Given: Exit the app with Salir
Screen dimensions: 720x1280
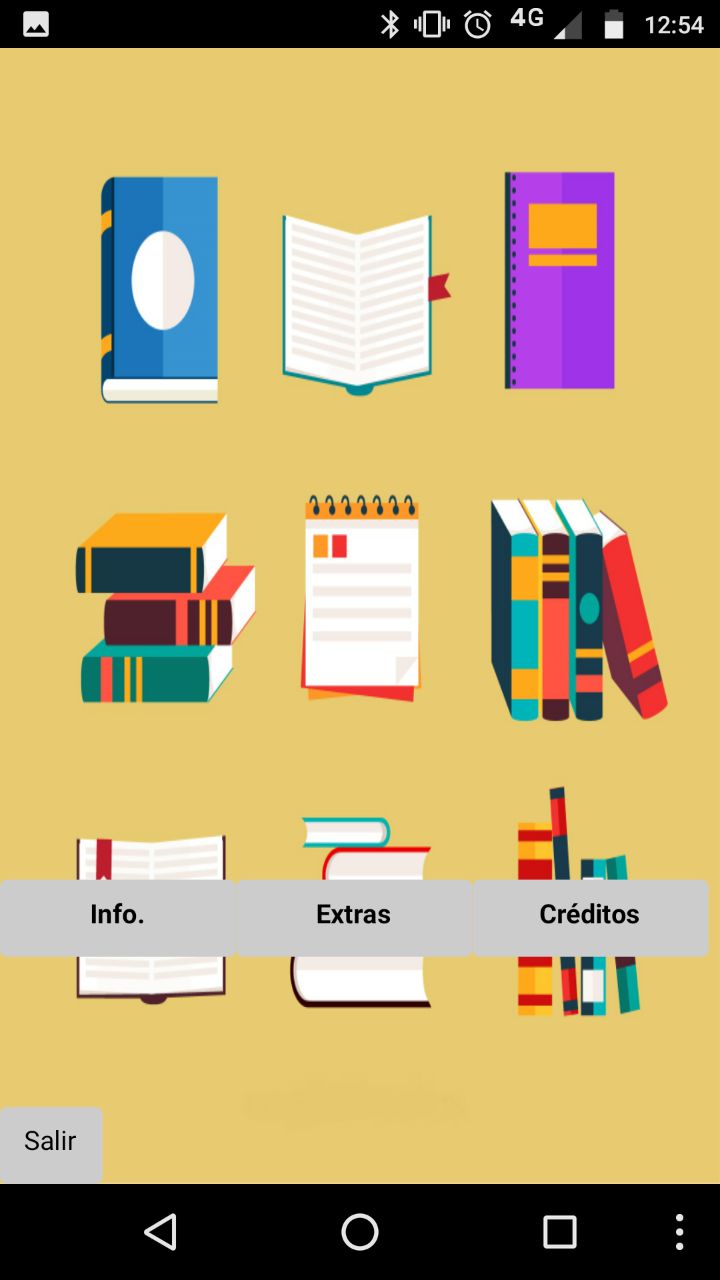Looking at the screenshot, I should pos(51,1142).
